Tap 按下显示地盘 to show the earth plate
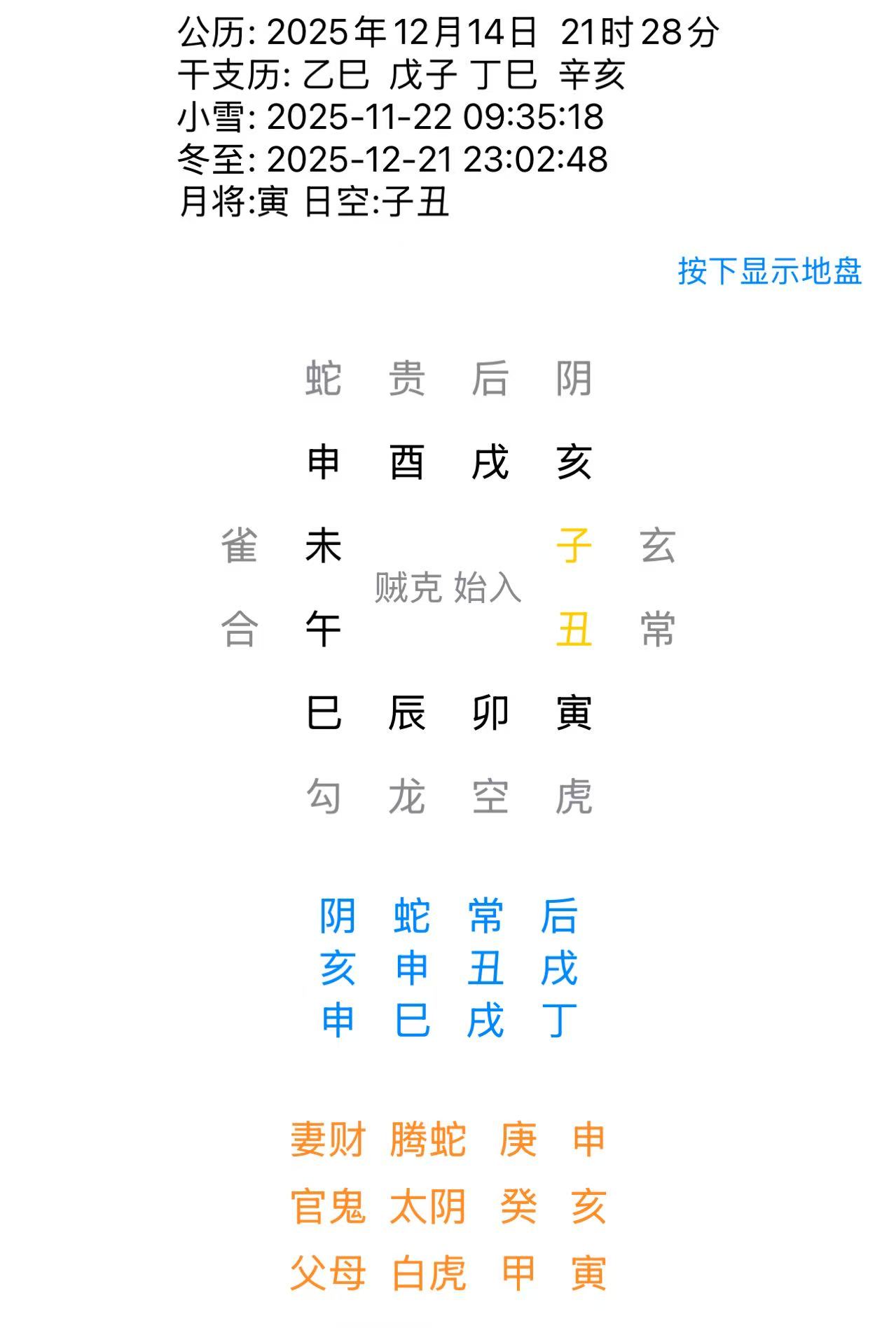The width and height of the screenshot is (896, 1328). 769,271
